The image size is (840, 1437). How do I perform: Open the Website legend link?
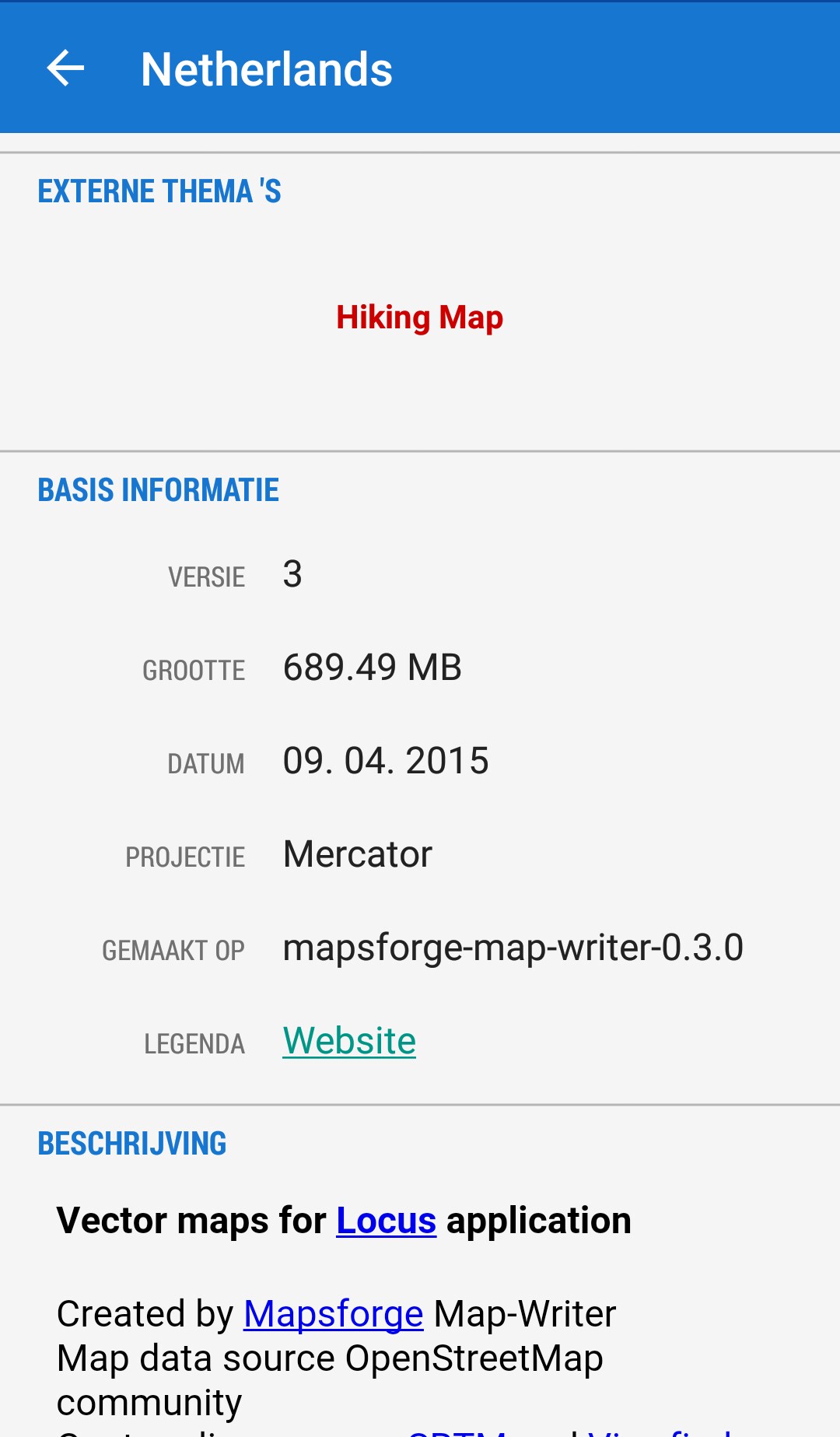[x=349, y=1041]
